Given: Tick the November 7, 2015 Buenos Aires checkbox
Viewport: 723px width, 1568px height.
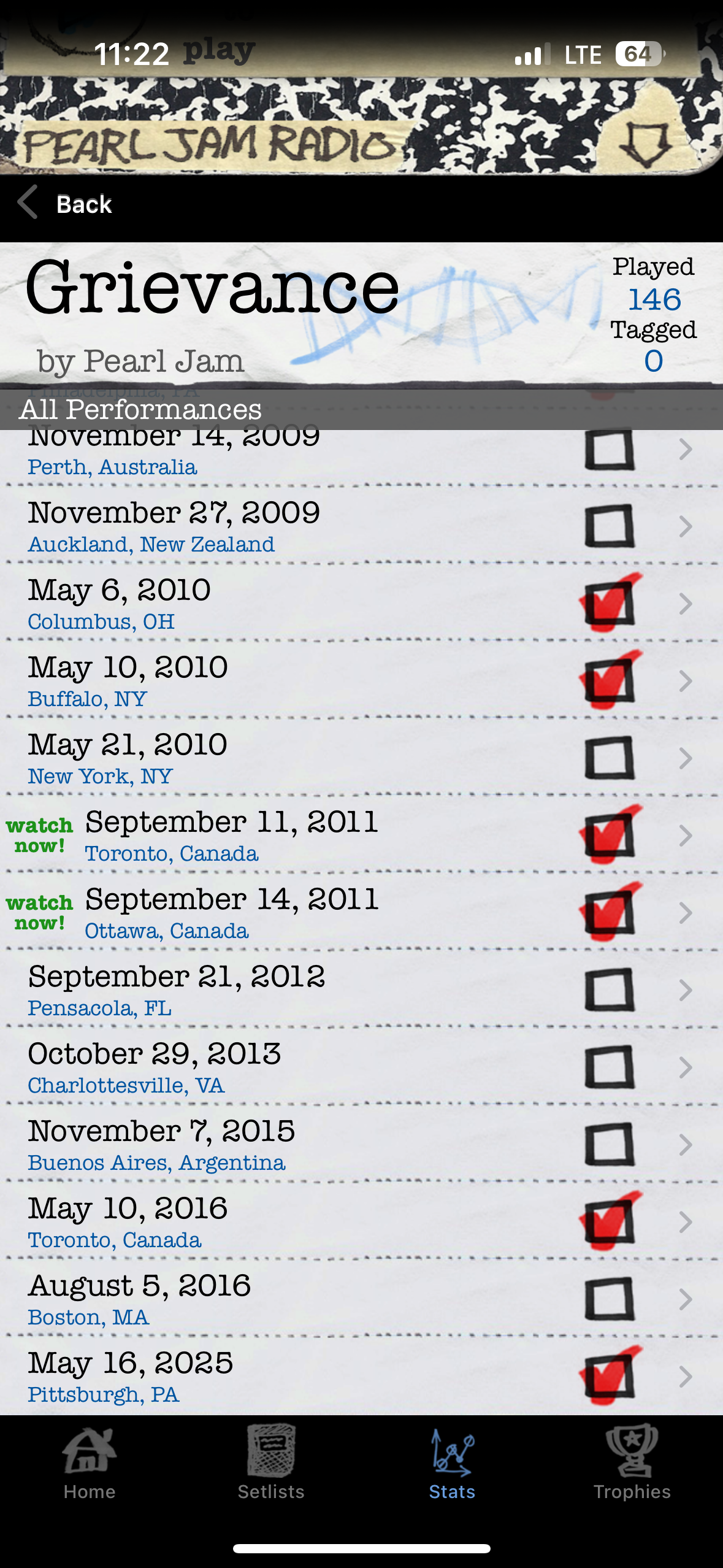Looking at the screenshot, I should point(609,1145).
